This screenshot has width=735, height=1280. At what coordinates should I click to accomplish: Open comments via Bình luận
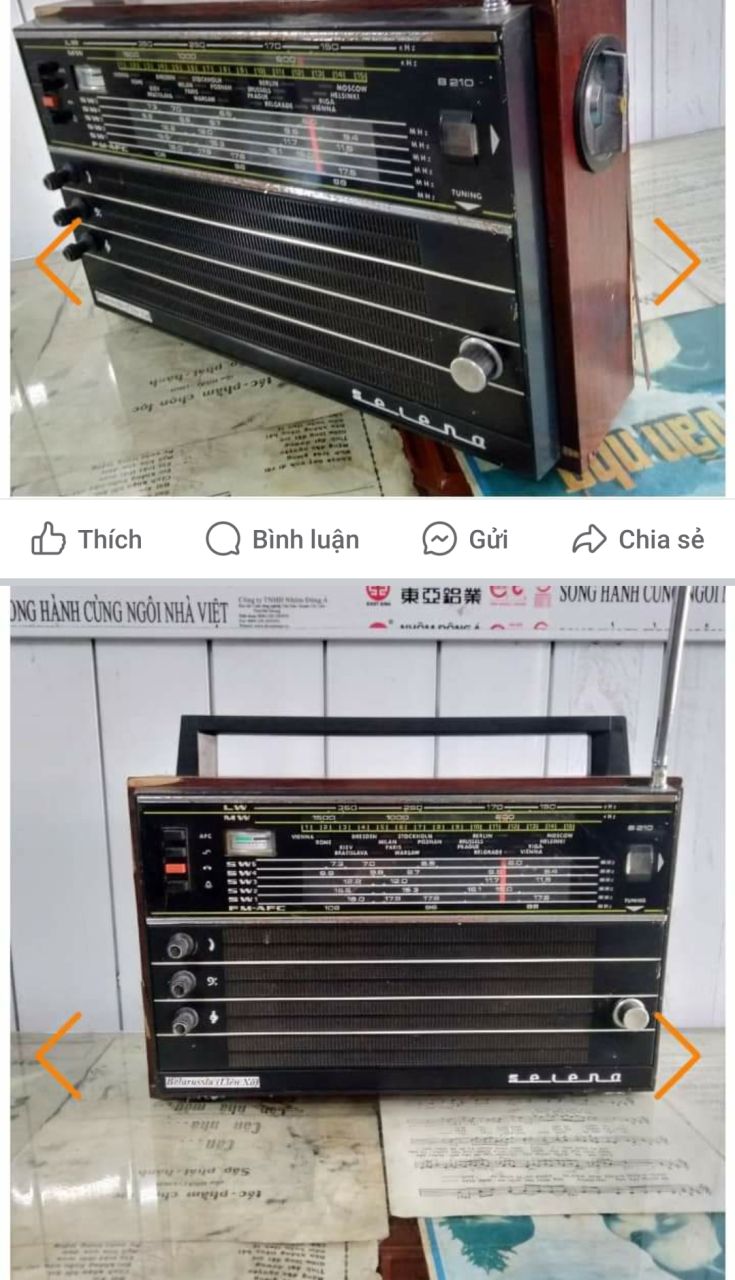pyautogui.click(x=282, y=540)
